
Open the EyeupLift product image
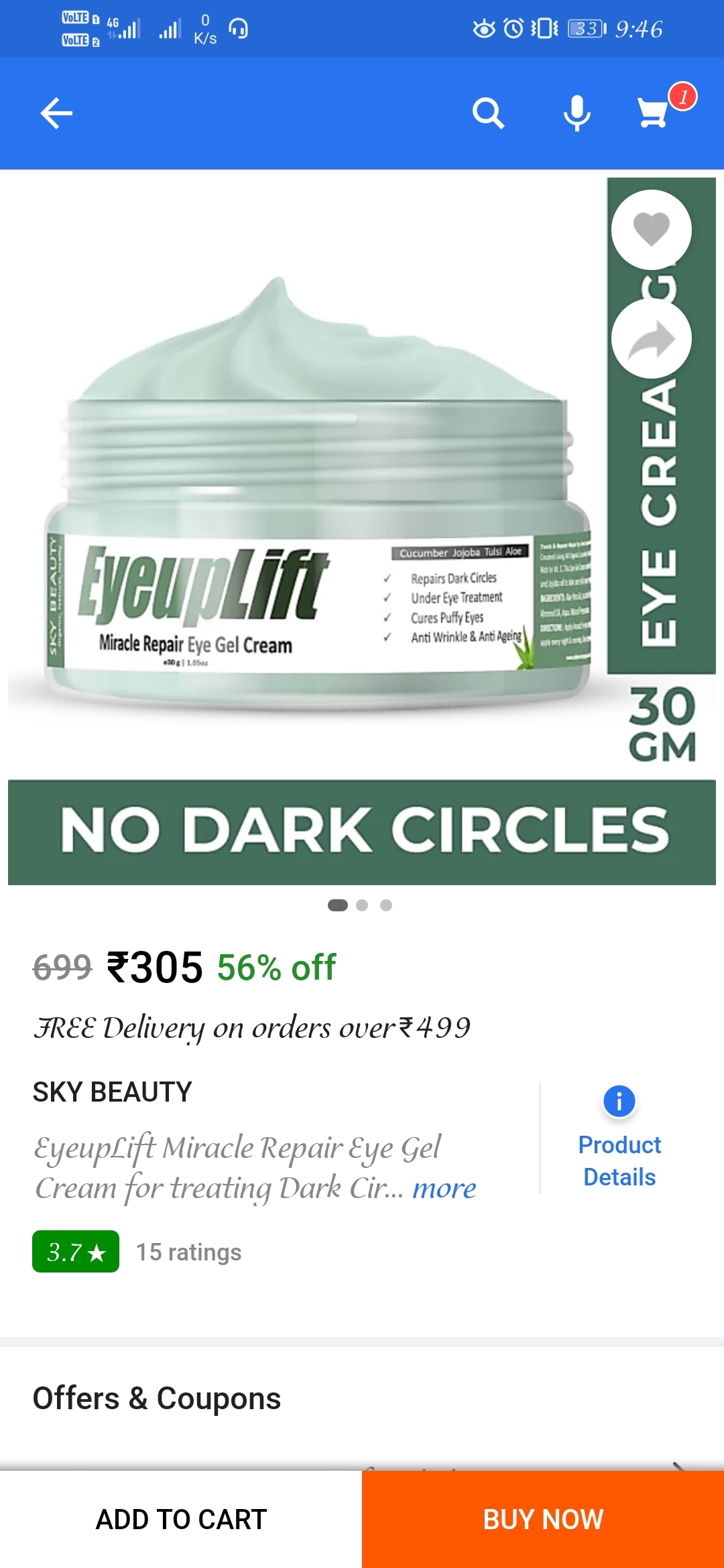pyautogui.click(x=362, y=531)
